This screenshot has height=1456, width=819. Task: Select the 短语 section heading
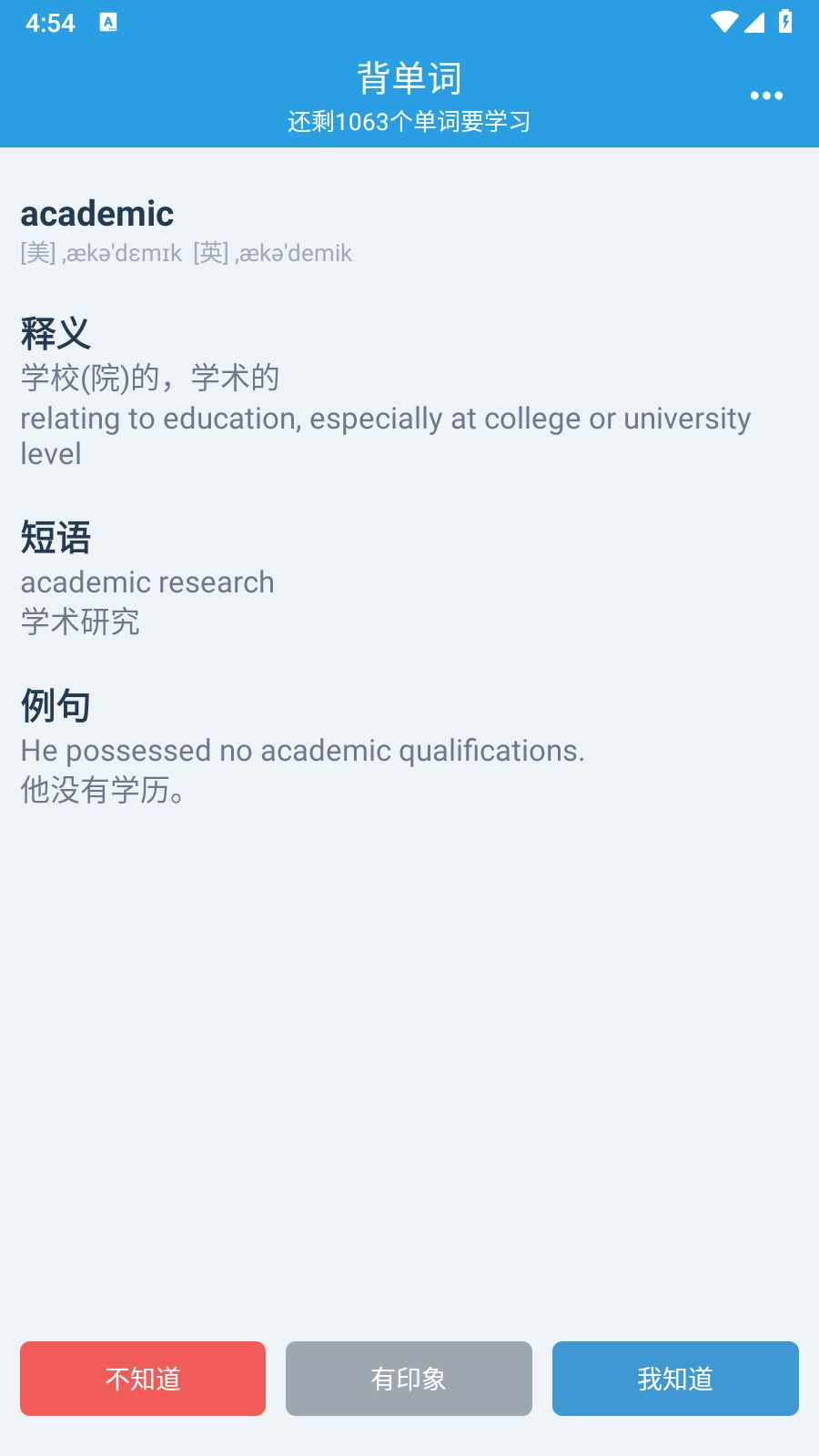point(54,539)
